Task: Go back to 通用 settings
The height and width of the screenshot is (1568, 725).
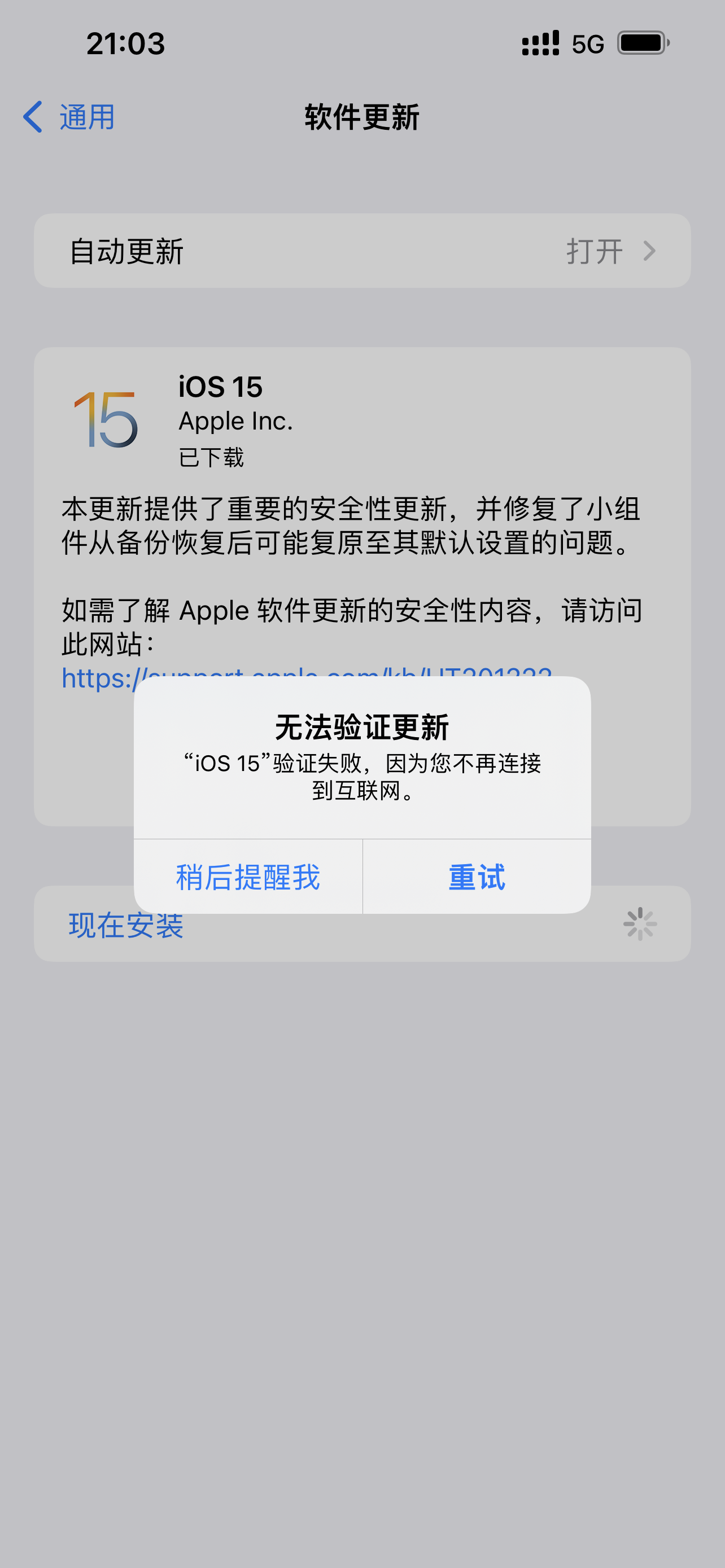Action: [x=69, y=117]
